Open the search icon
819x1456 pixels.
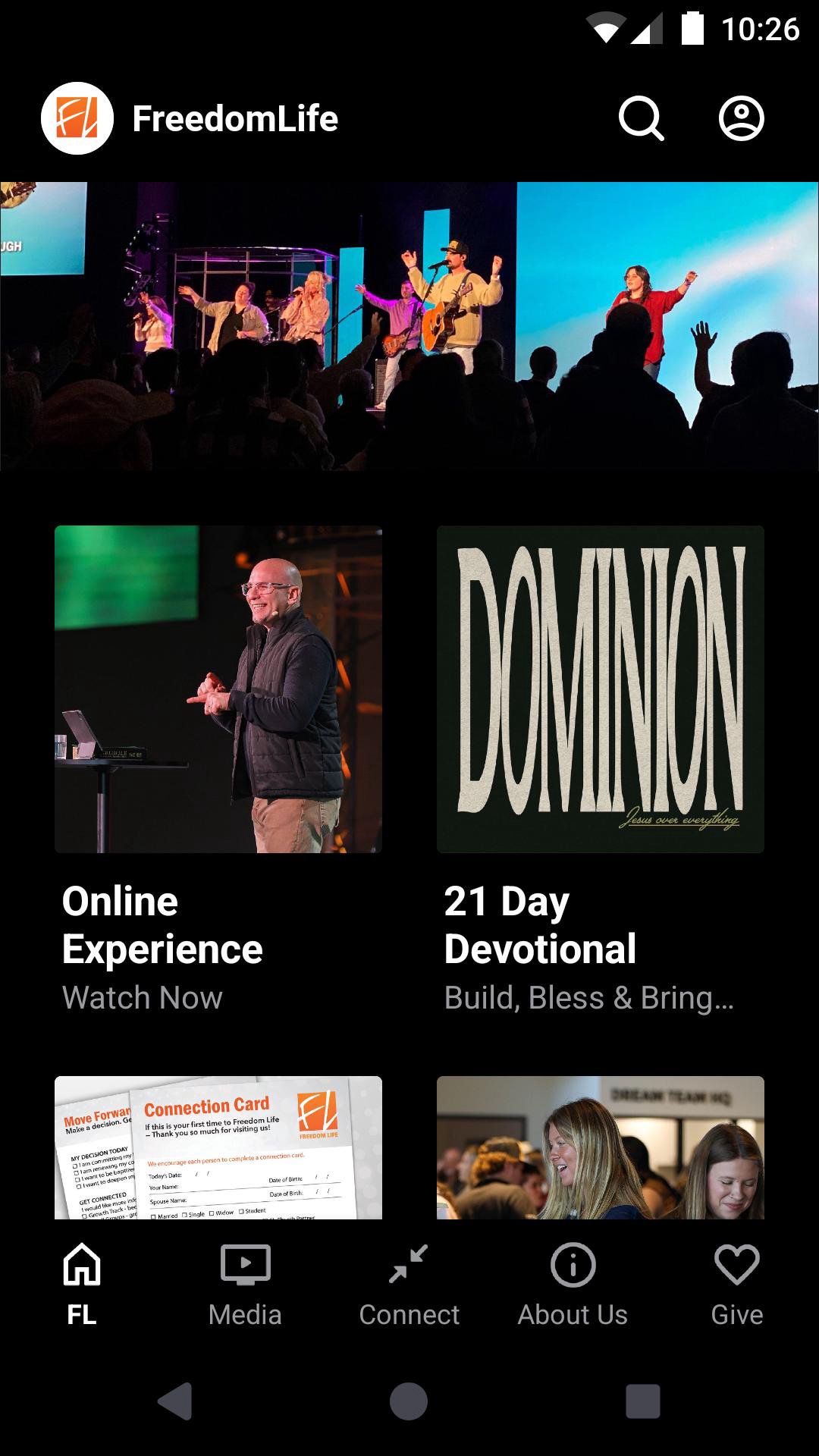641,119
